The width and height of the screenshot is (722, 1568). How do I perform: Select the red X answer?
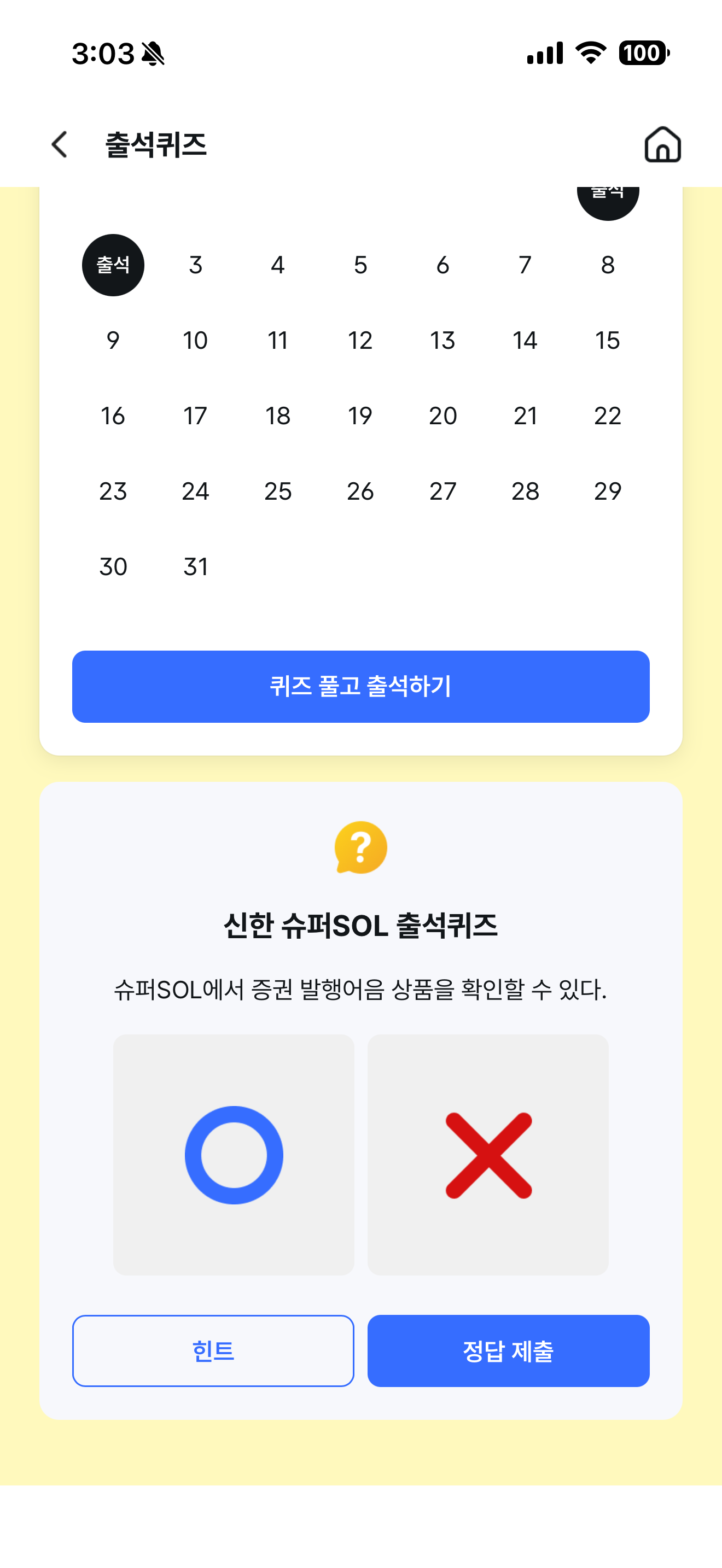tap(488, 1155)
